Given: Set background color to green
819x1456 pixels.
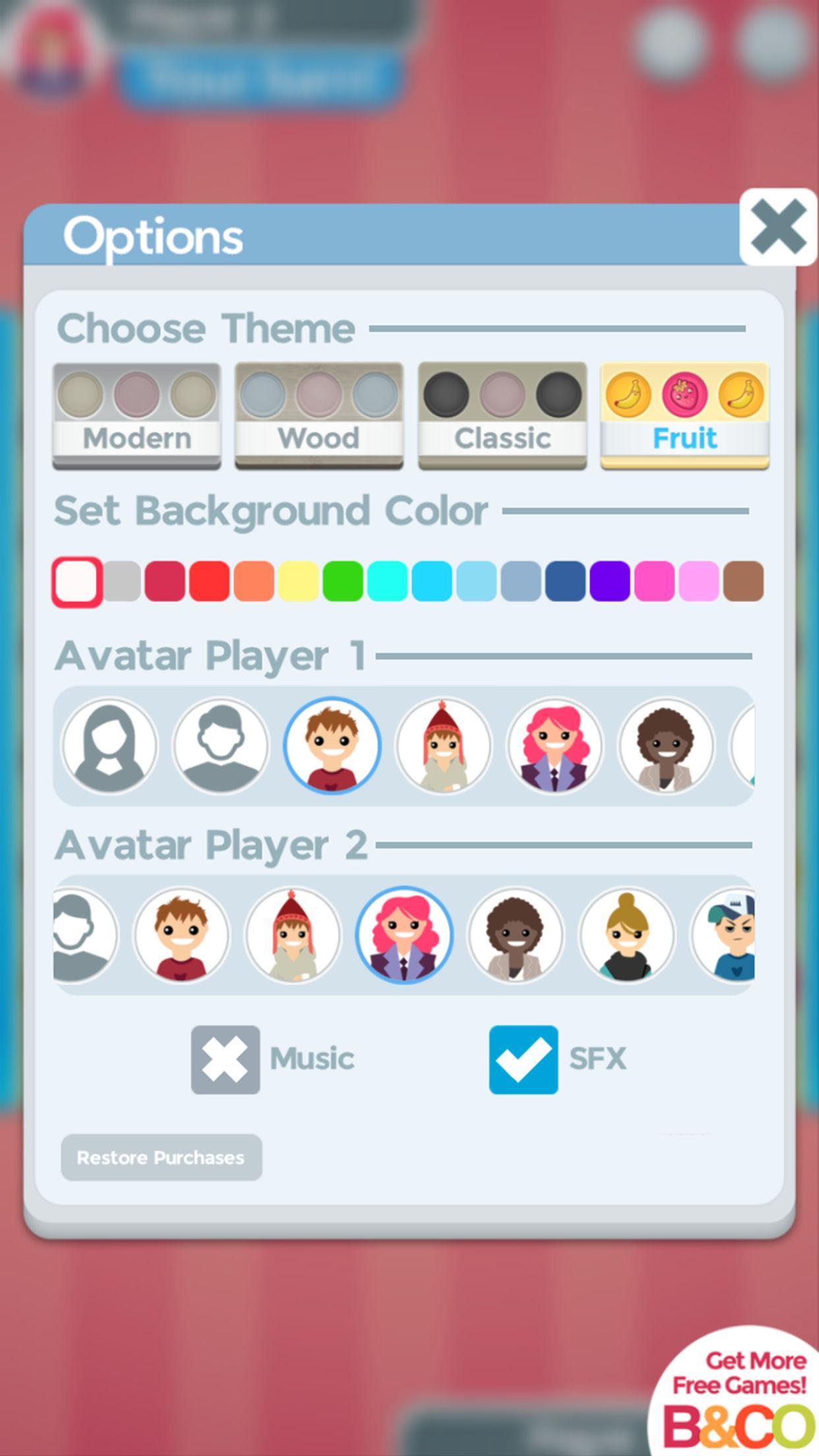Looking at the screenshot, I should point(343,582).
